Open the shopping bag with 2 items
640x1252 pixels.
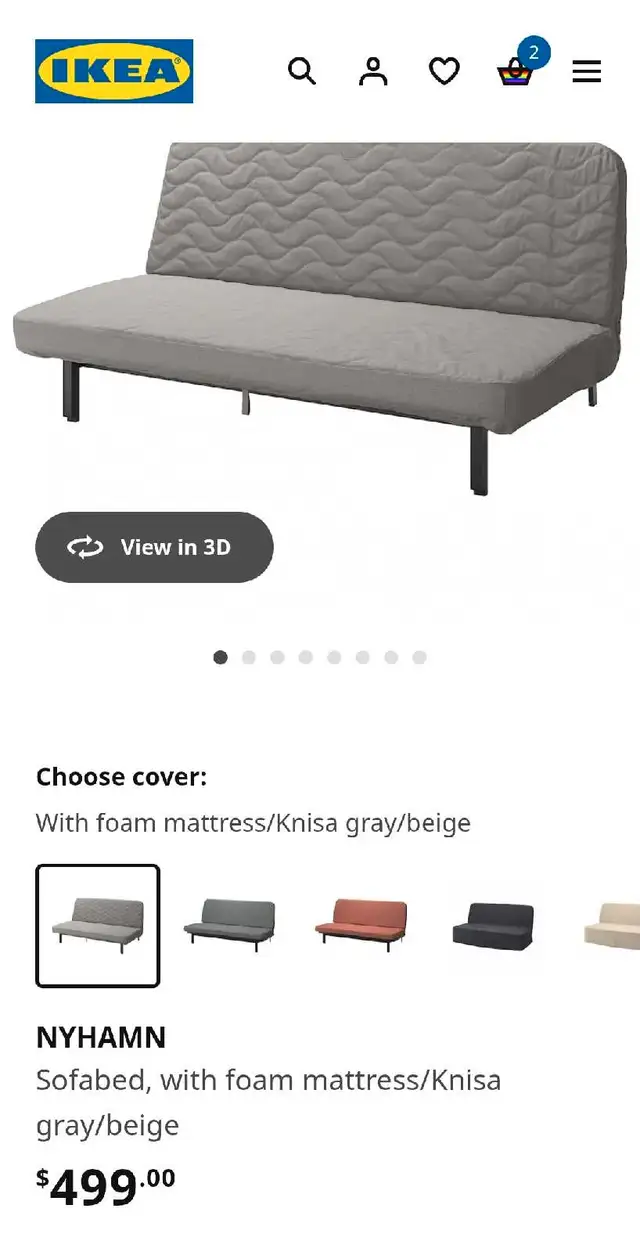pos(516,70)
